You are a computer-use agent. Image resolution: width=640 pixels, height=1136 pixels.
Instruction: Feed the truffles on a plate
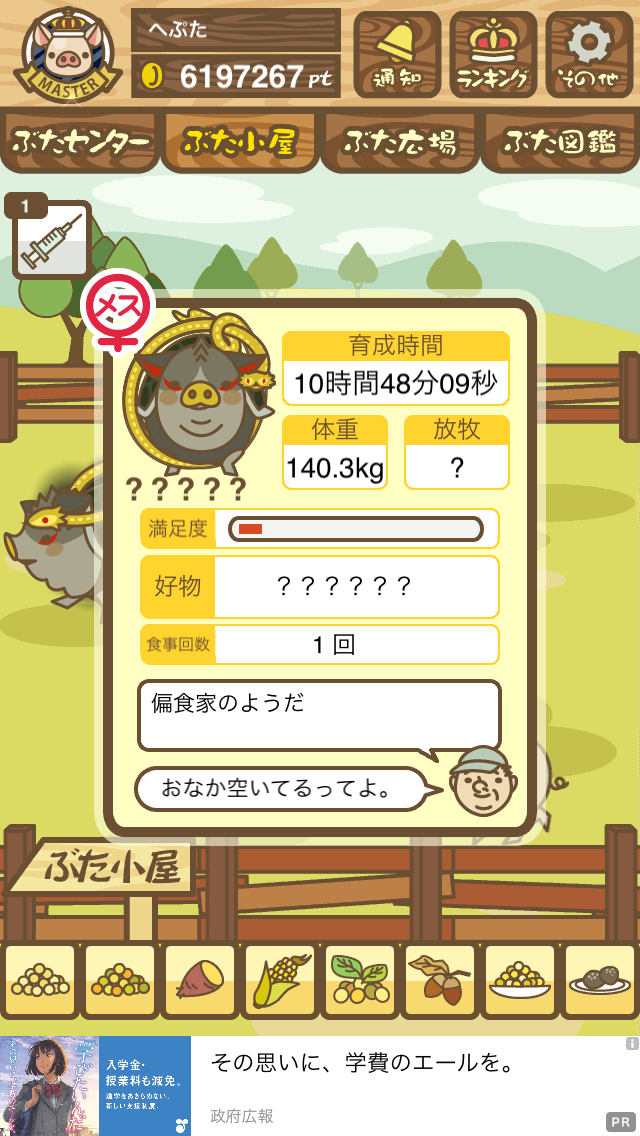[599, 981]
